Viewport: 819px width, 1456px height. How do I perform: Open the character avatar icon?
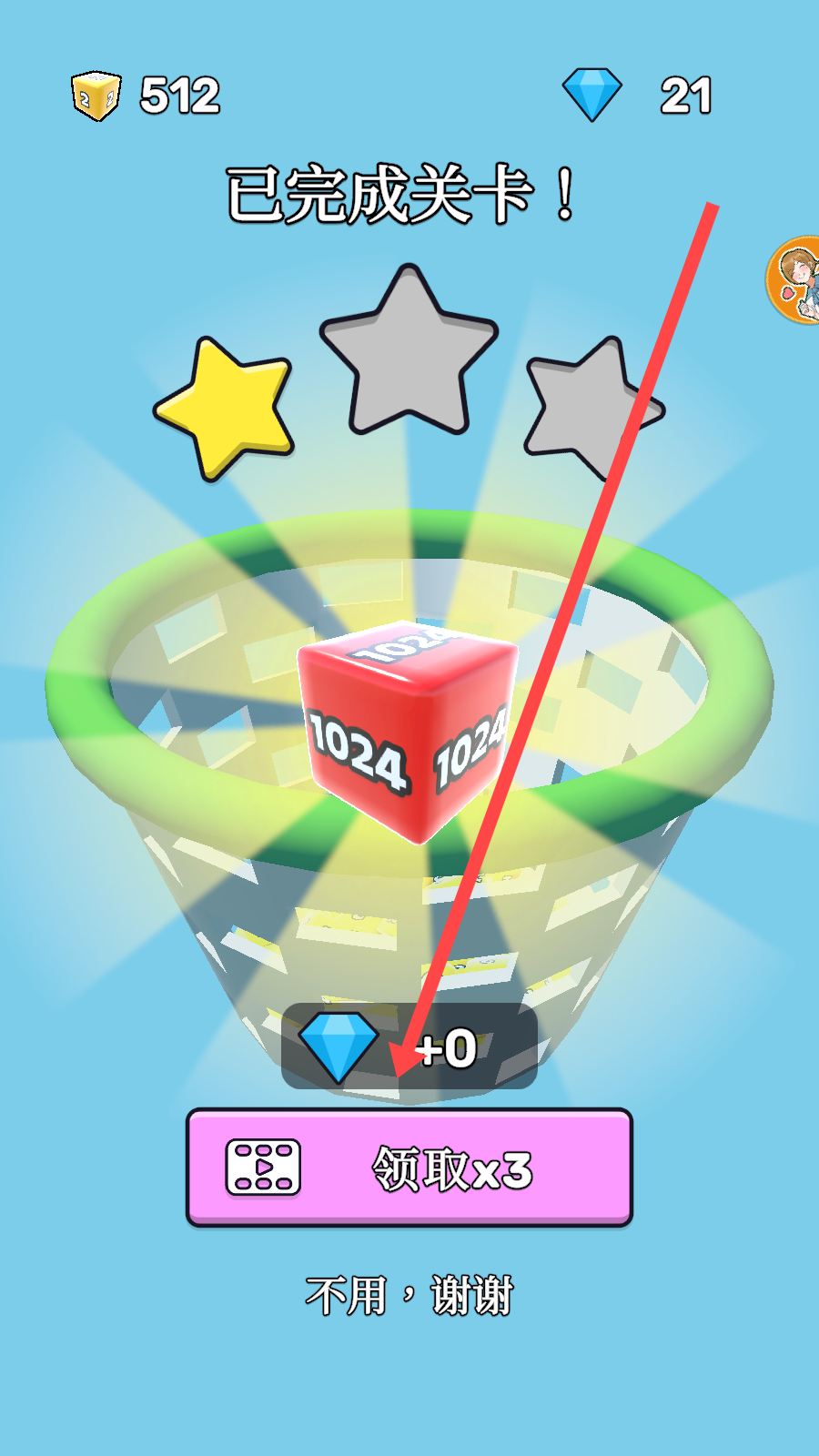point(795,280)
